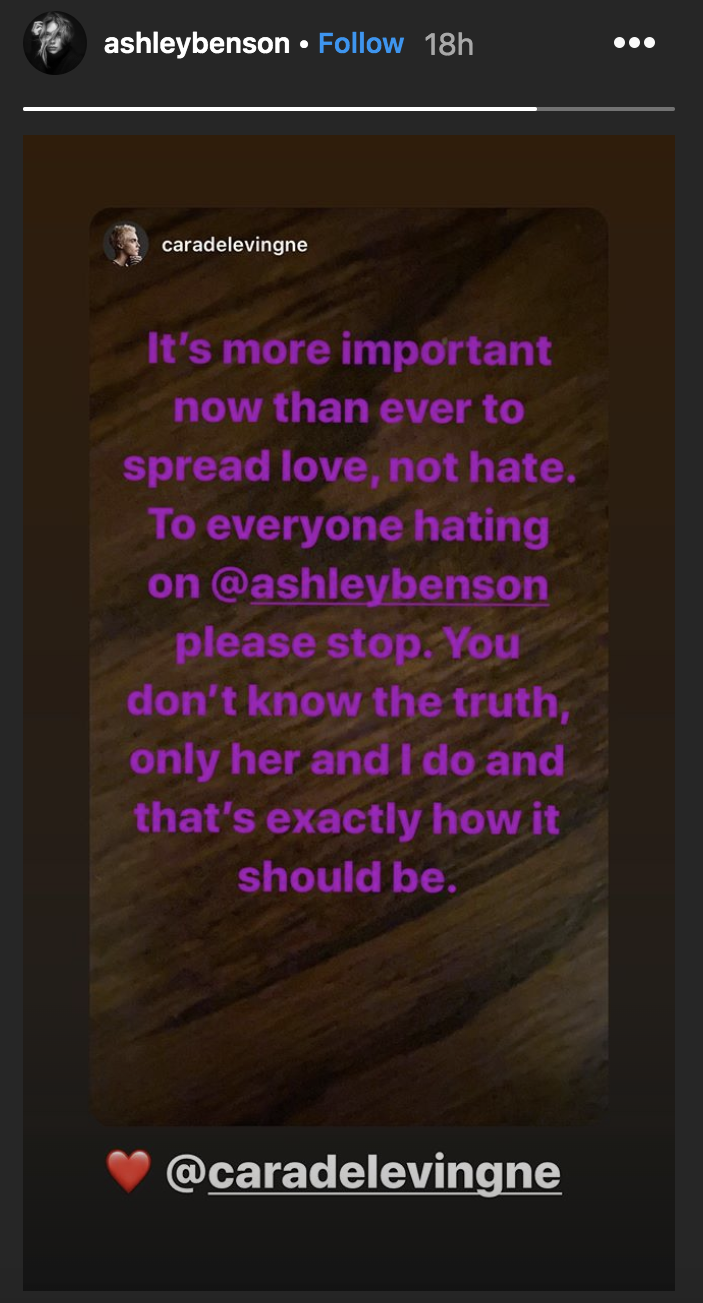
Task: Open ashleybenson's profile picture
Action: point(55,43)
